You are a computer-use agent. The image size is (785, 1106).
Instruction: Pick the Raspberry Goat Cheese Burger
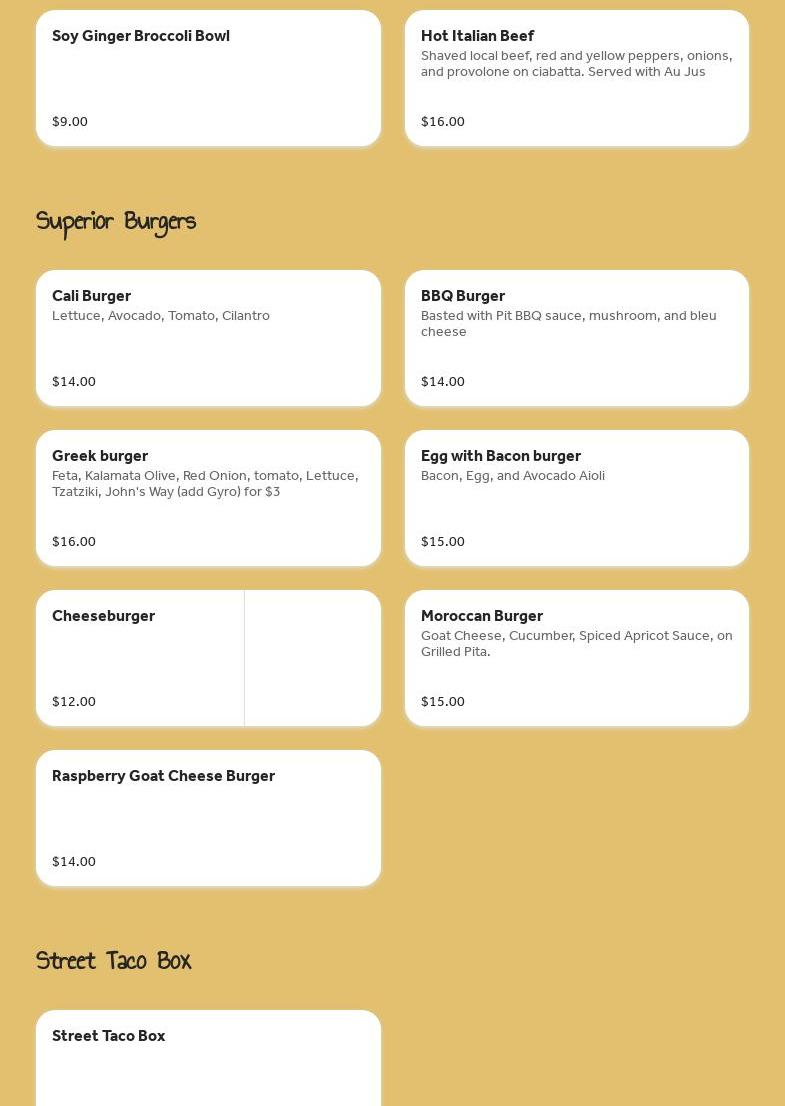[208, 818]
